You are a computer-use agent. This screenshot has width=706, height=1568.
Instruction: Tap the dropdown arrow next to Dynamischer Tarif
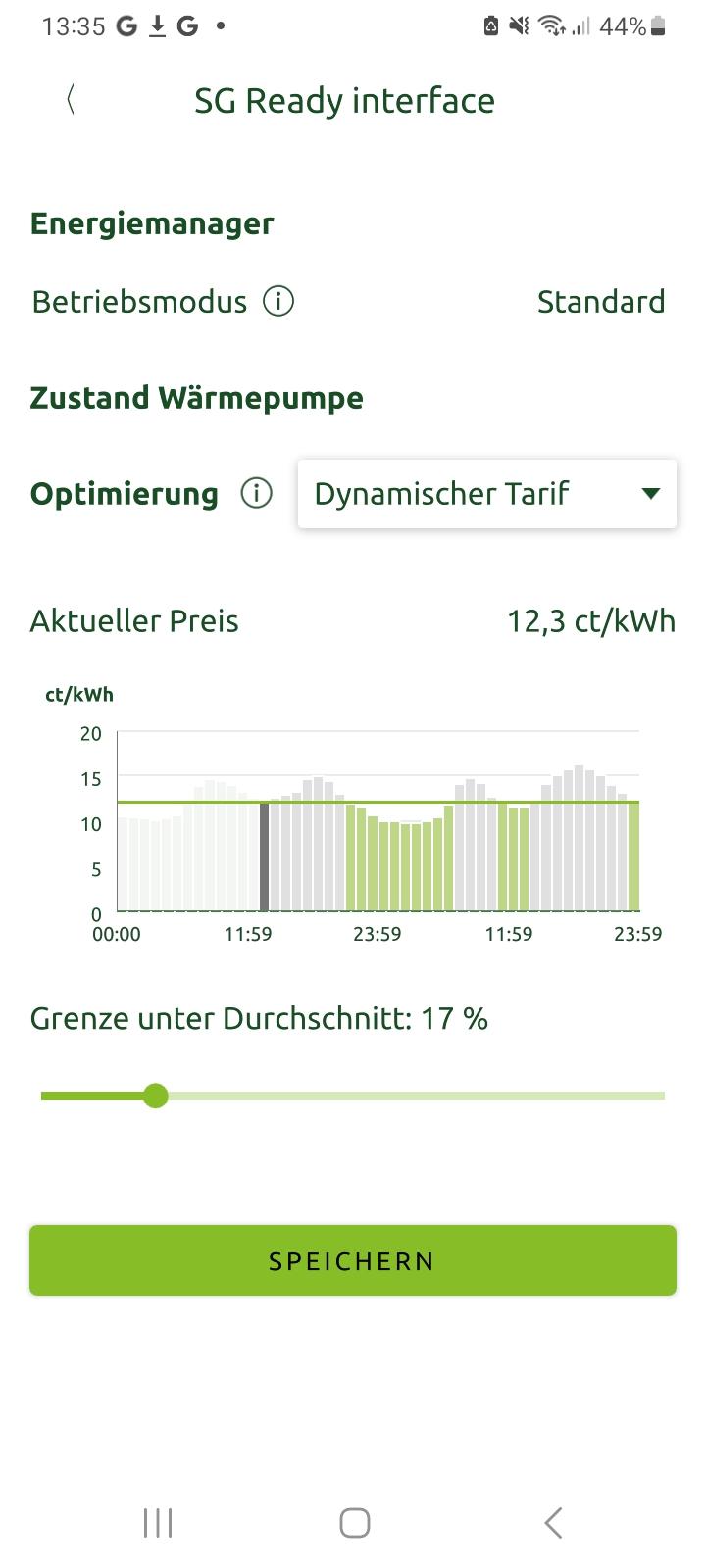tap(650, 495)
